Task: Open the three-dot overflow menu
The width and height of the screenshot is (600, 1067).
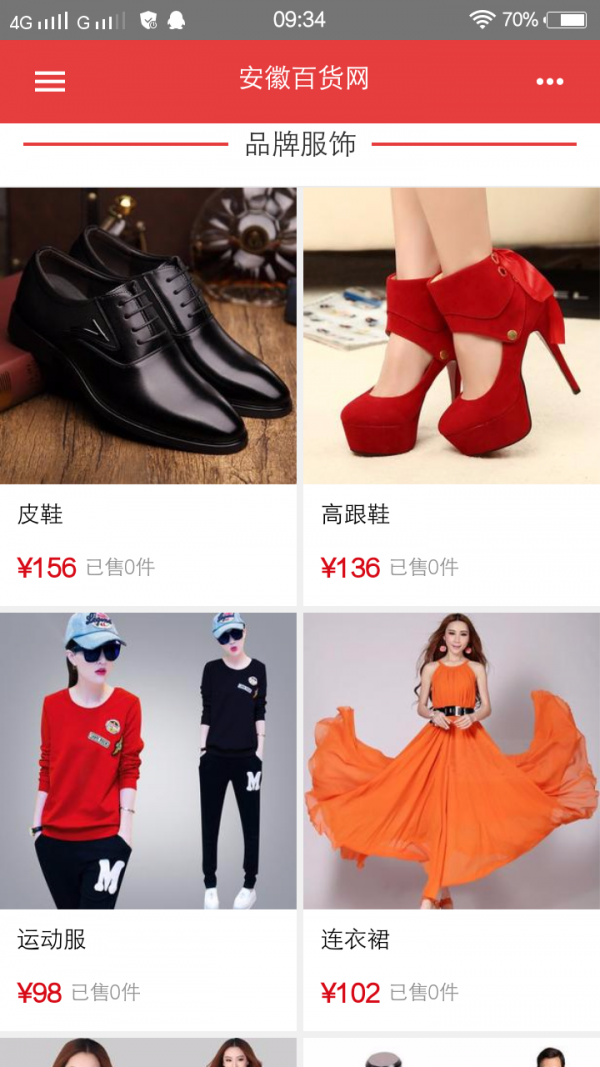Action: click(x=549, y=82)
